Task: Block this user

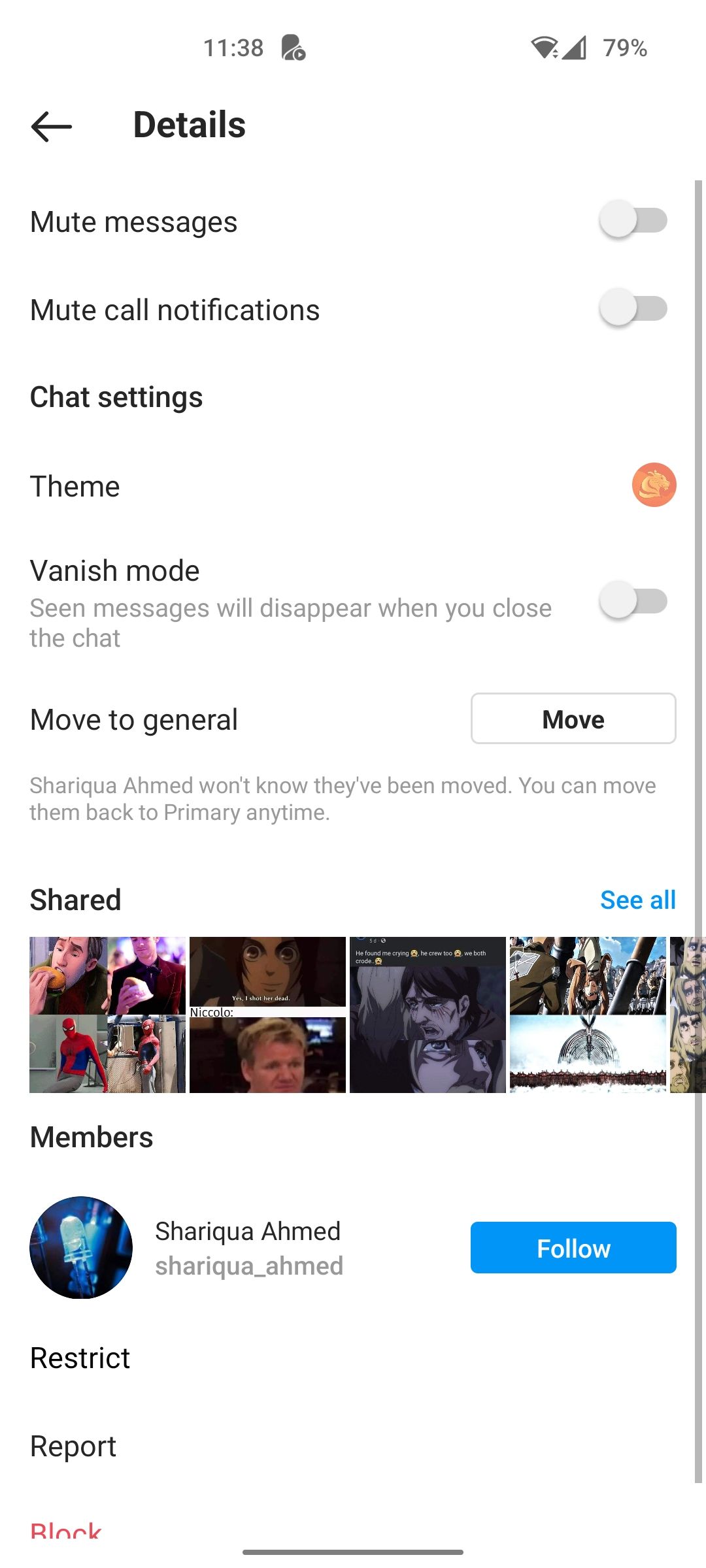Action: 65,1529
